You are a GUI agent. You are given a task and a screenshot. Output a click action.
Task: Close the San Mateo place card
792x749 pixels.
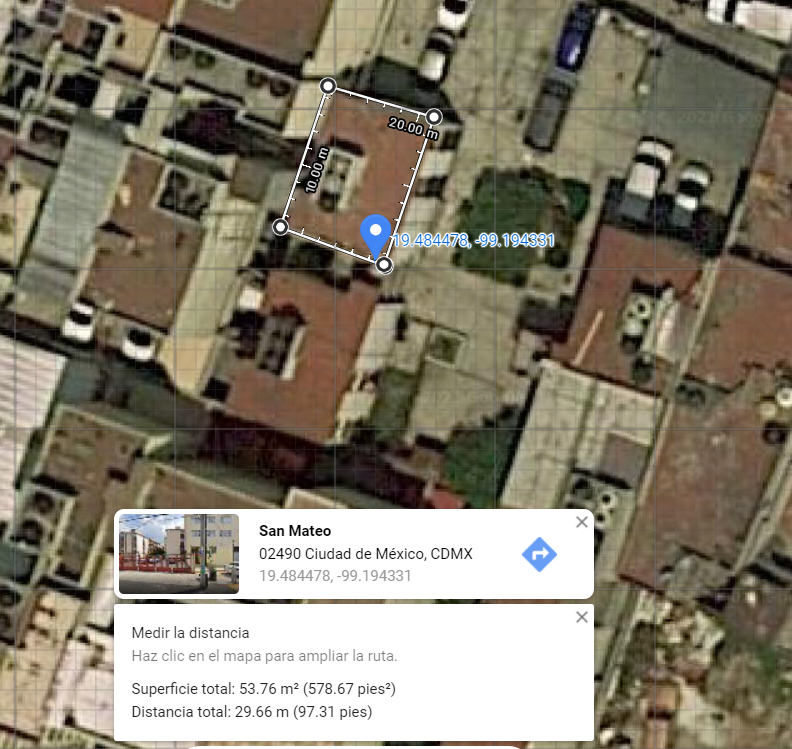click(581, 522)
